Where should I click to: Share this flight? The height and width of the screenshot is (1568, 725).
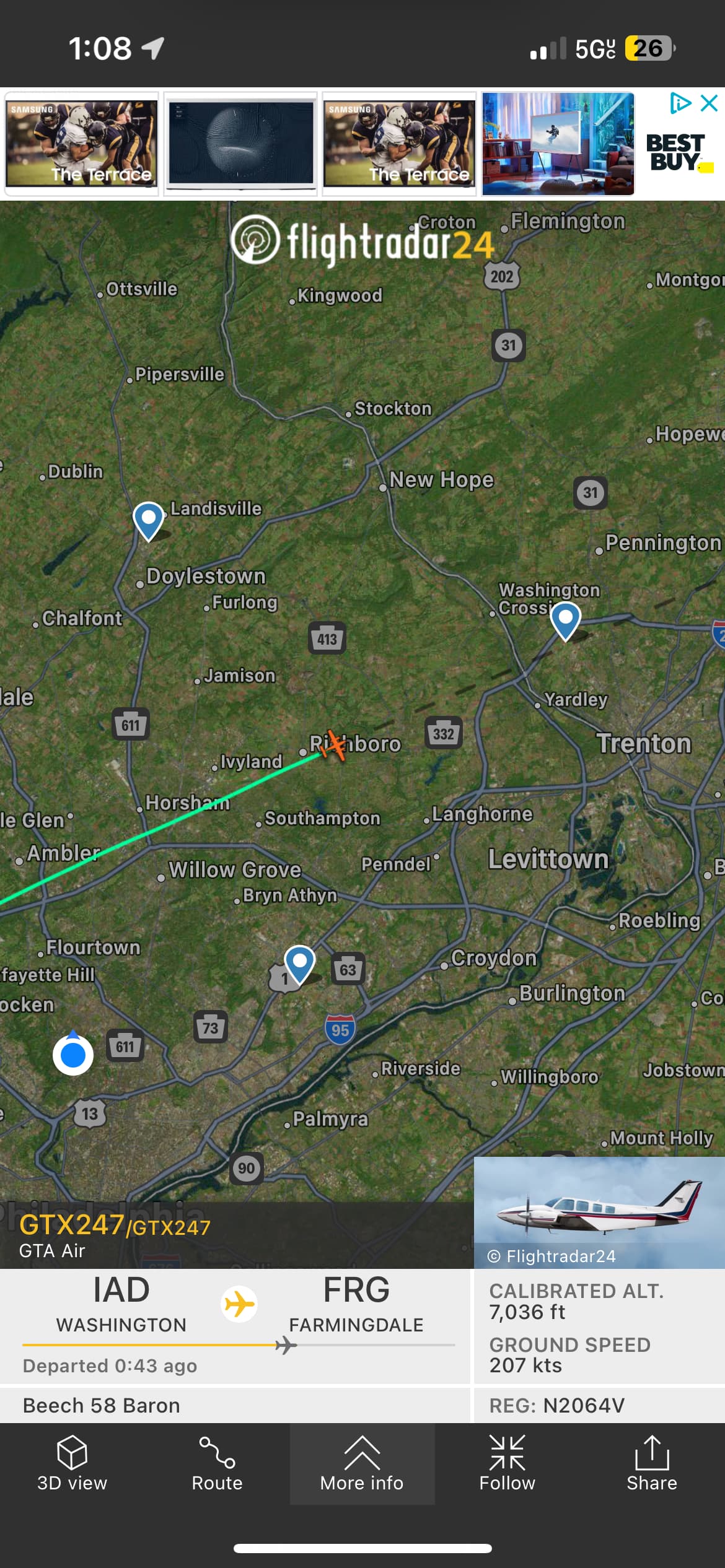click(x=652, y=1464)
